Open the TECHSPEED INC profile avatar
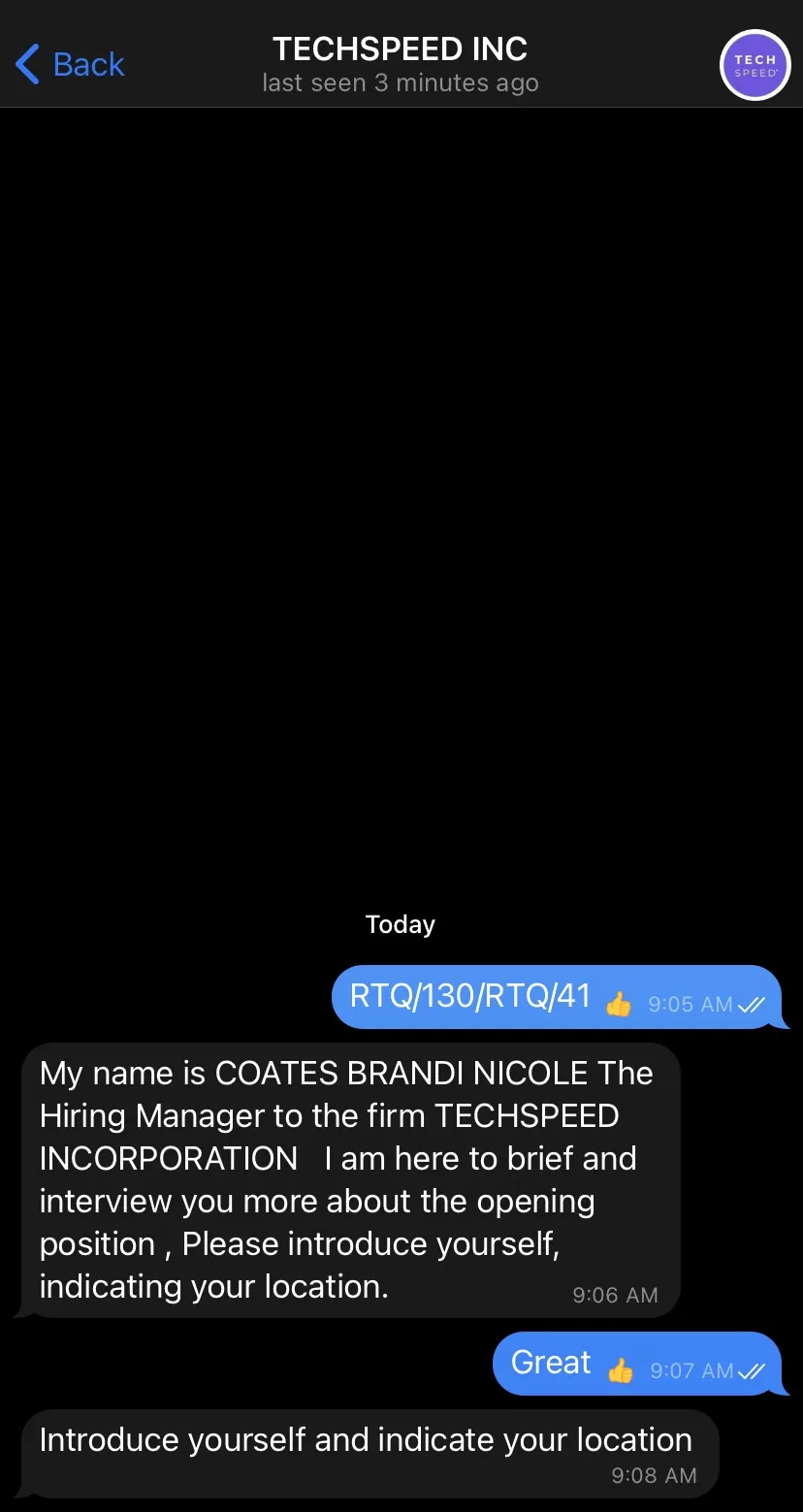 coord(755,65)
